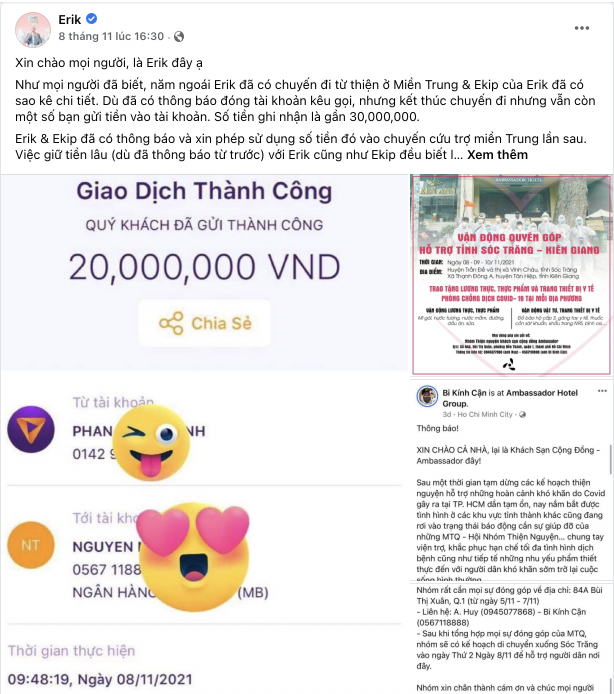Expand the post with Xem thêm
614x694 pixels.
497,156
